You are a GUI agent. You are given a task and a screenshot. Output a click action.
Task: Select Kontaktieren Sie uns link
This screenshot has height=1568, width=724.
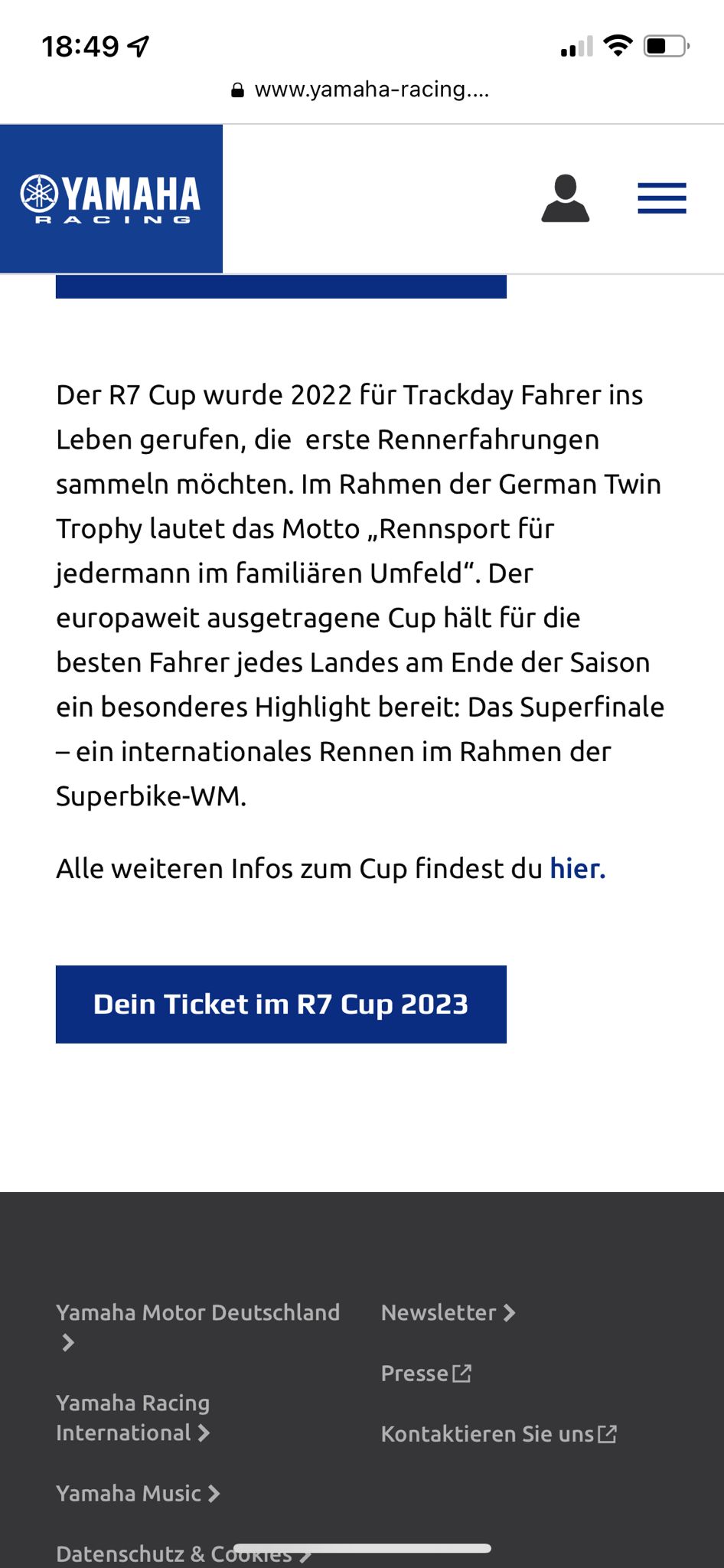point(498,1433)
